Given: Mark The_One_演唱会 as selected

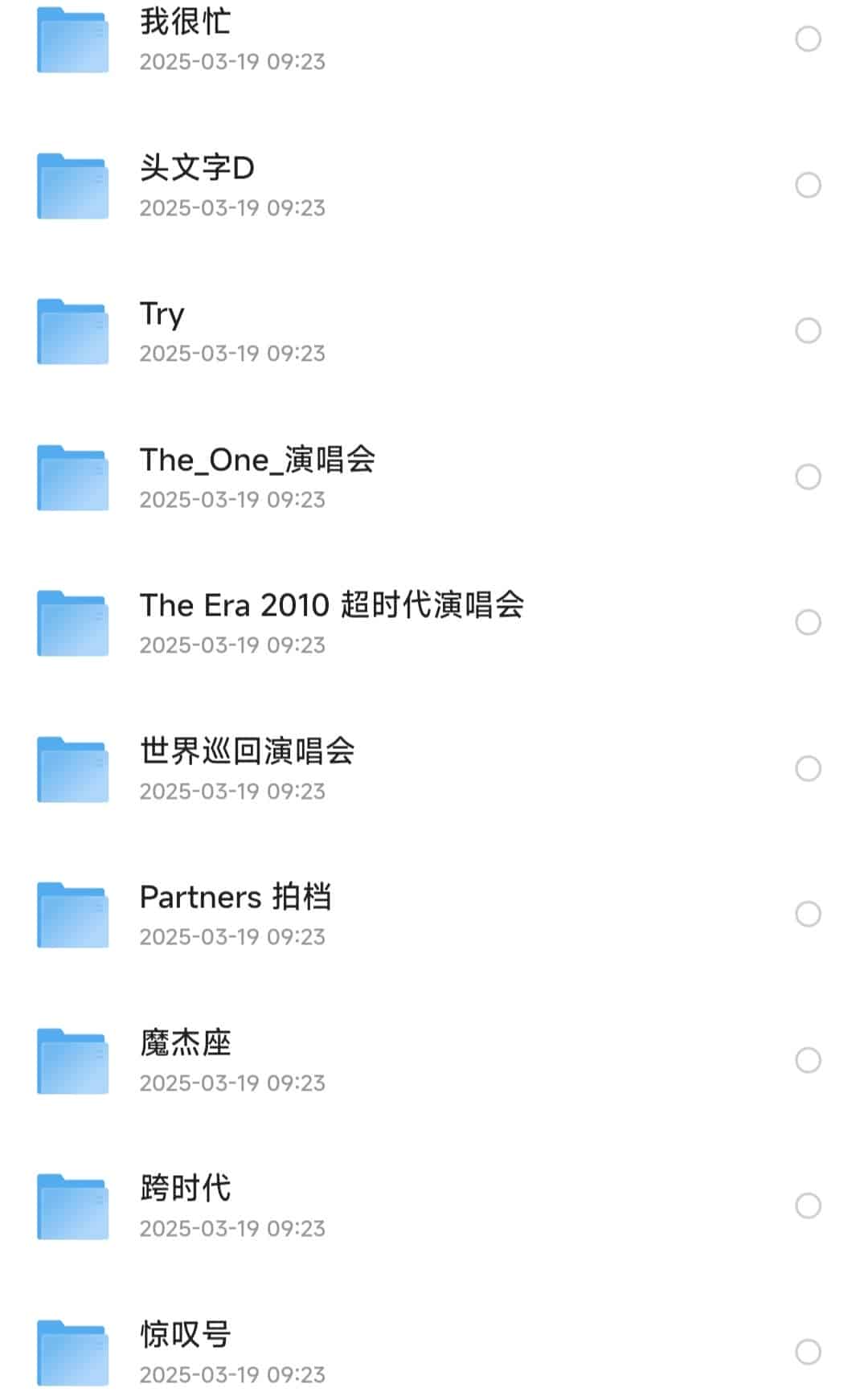Looking at the screenshot, I should tap(808, 477).
